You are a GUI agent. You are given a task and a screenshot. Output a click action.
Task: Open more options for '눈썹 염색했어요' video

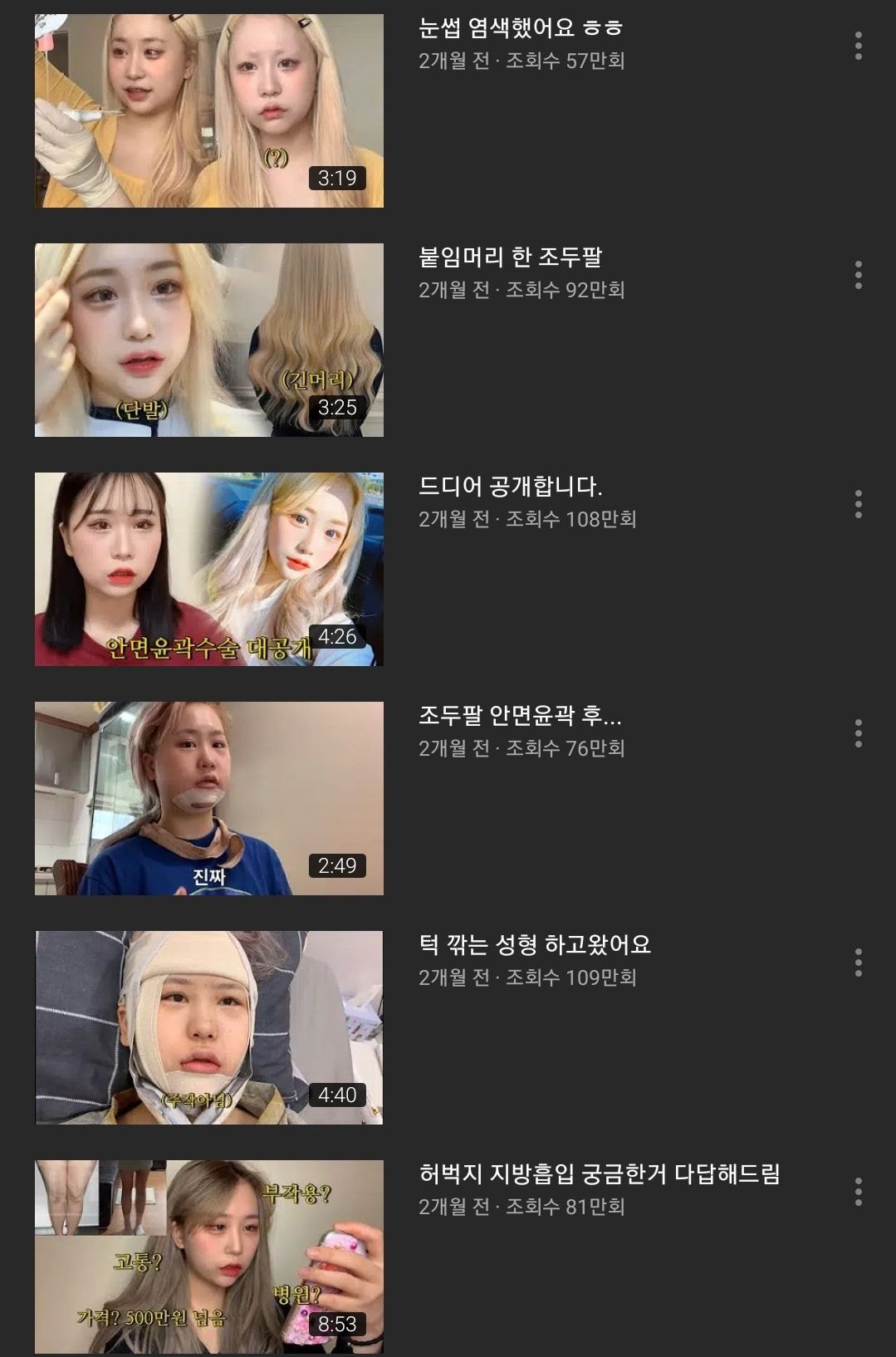(x=858, y=46)
